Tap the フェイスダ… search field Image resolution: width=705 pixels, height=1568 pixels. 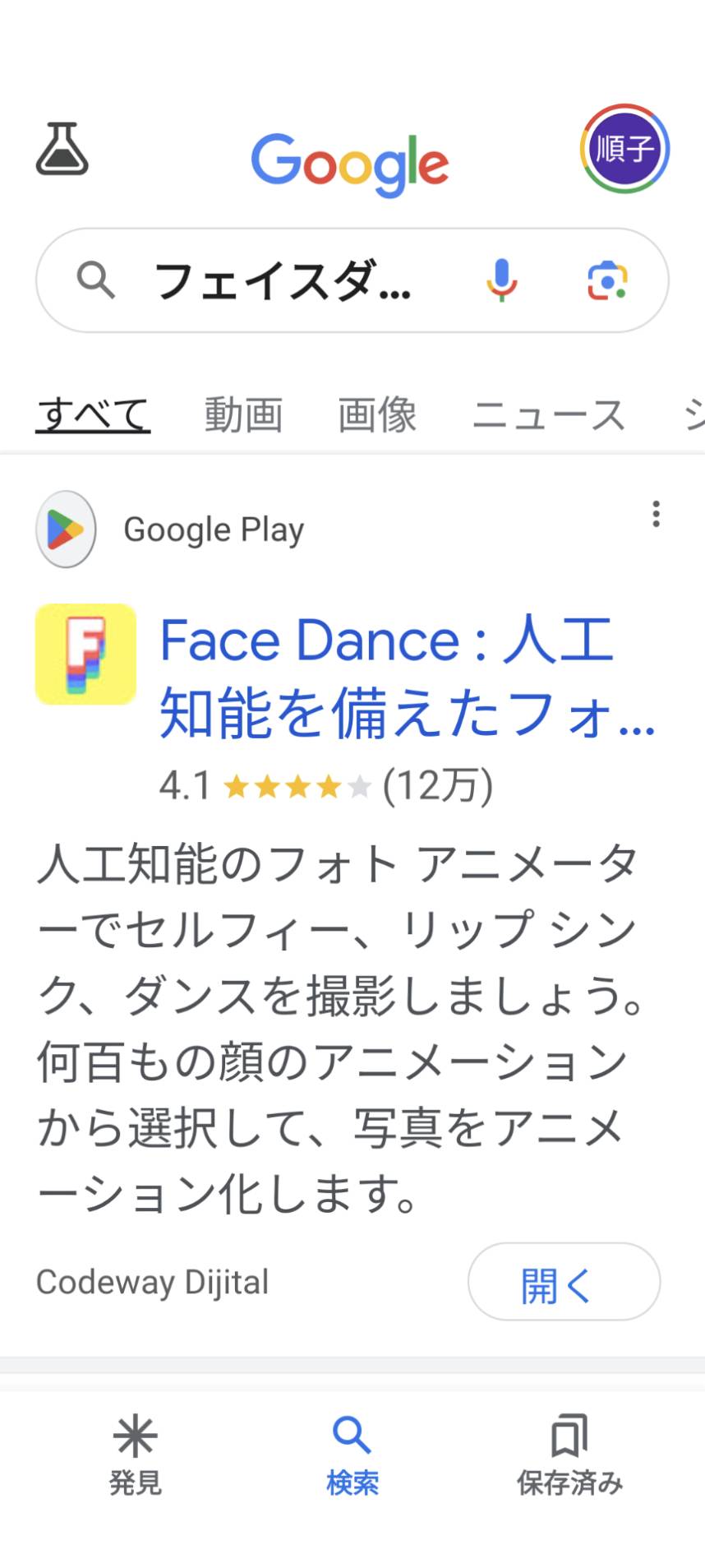click(x=283, y=280)
